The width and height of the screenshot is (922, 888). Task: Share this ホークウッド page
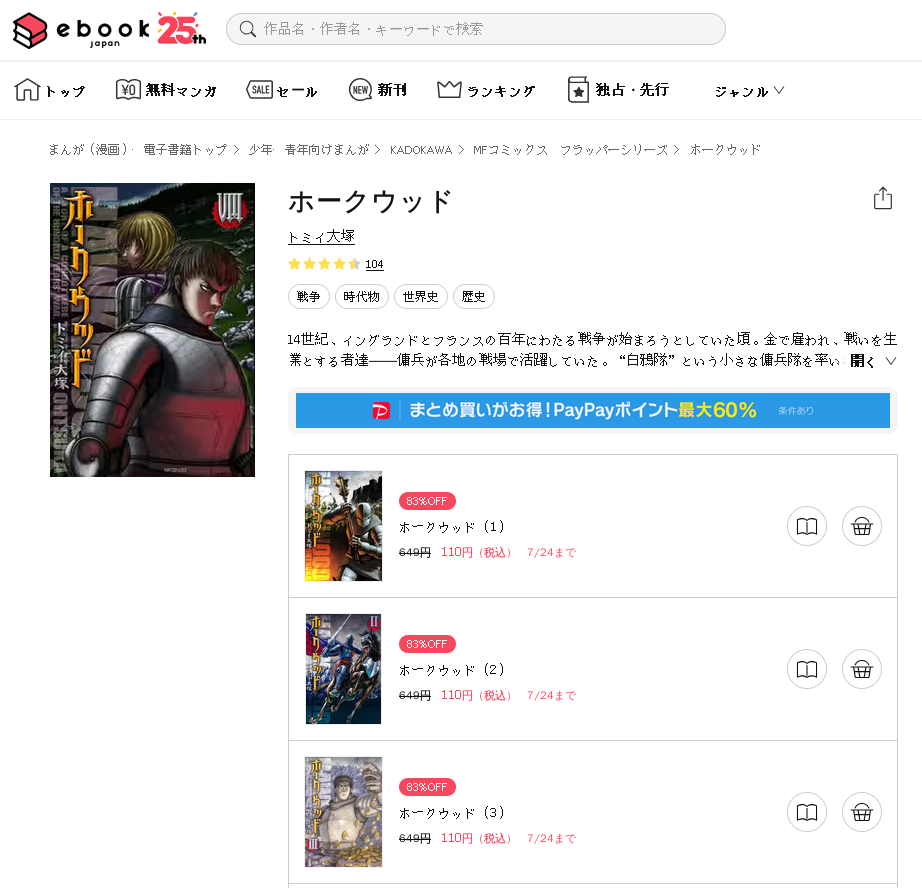pos(882,199)
